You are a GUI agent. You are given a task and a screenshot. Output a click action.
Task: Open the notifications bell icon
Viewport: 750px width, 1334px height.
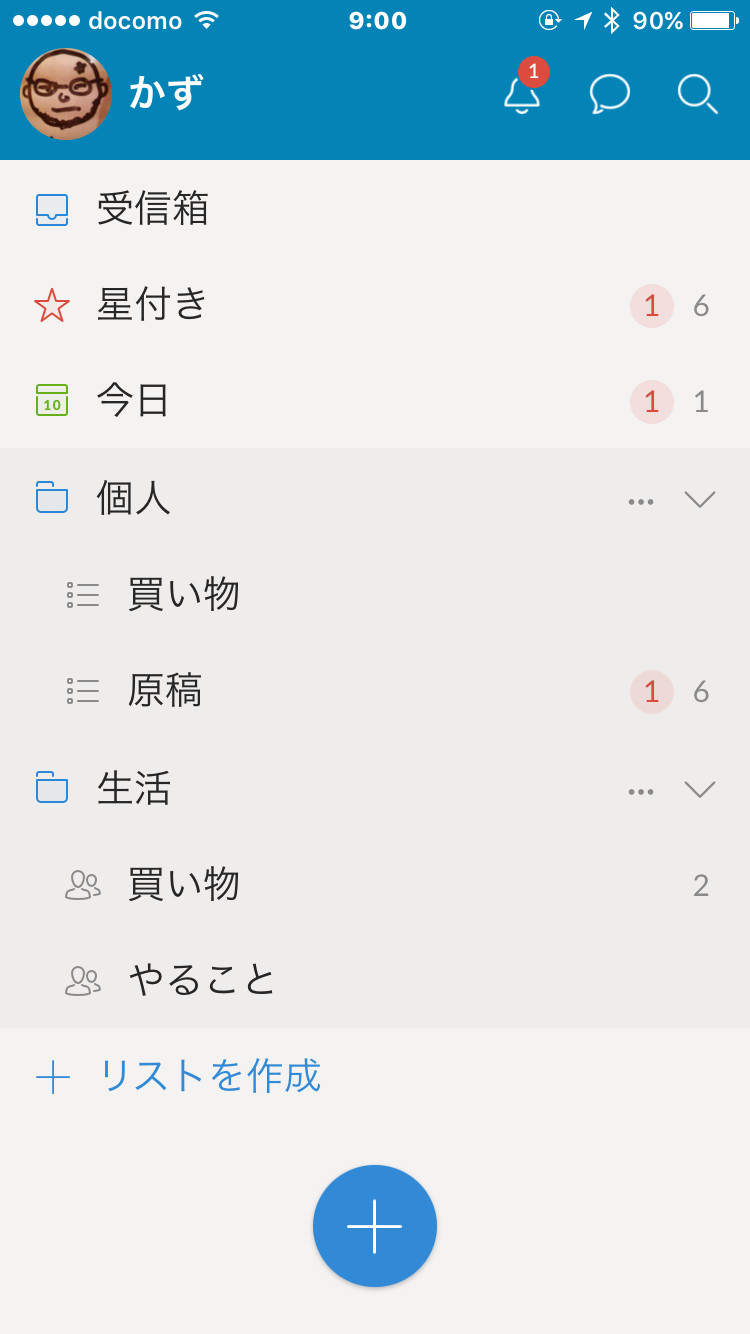521,95
